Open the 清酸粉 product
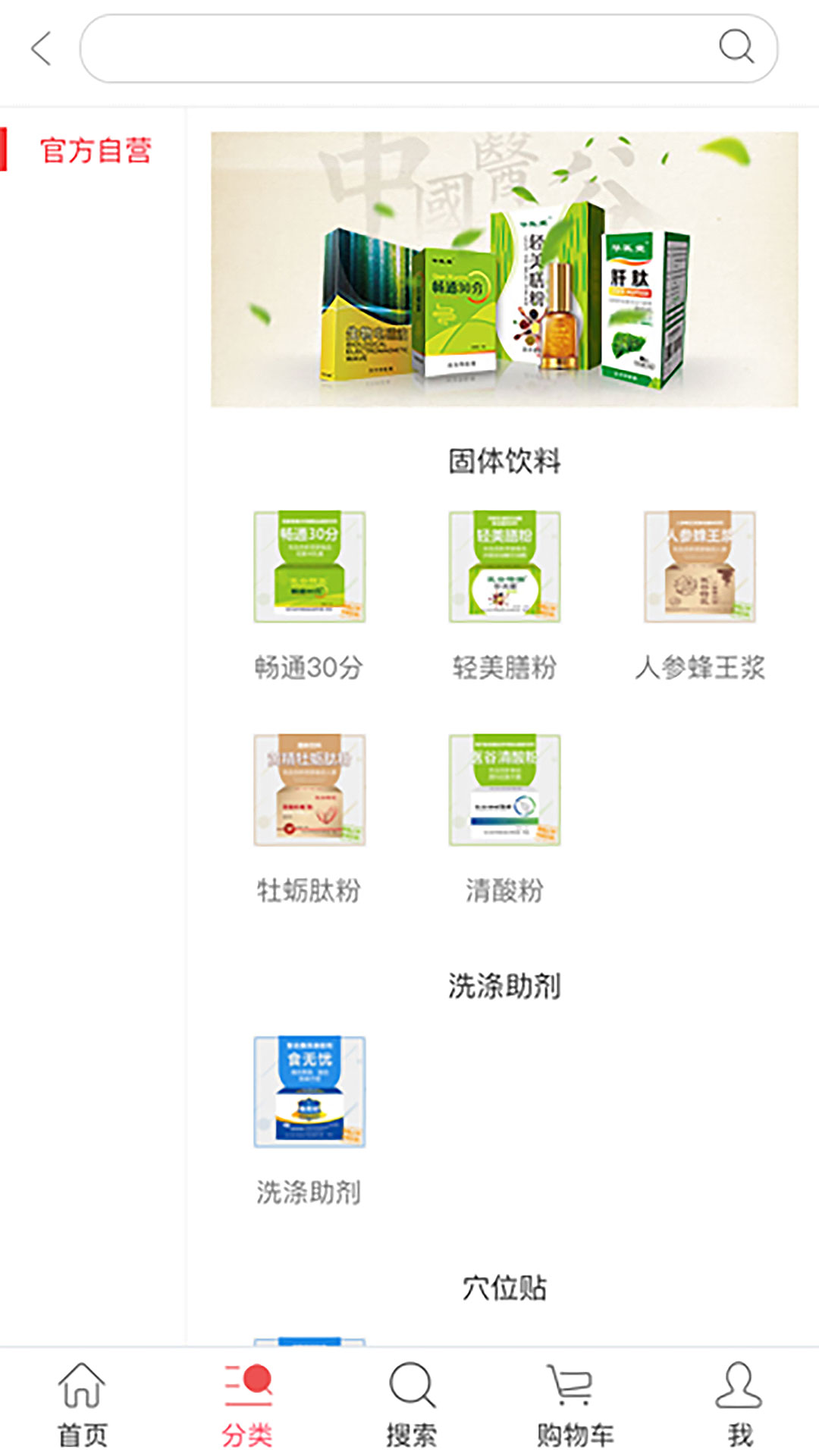Image resolution: width=819 pixels, height=1456 pixels. (504, 790)
